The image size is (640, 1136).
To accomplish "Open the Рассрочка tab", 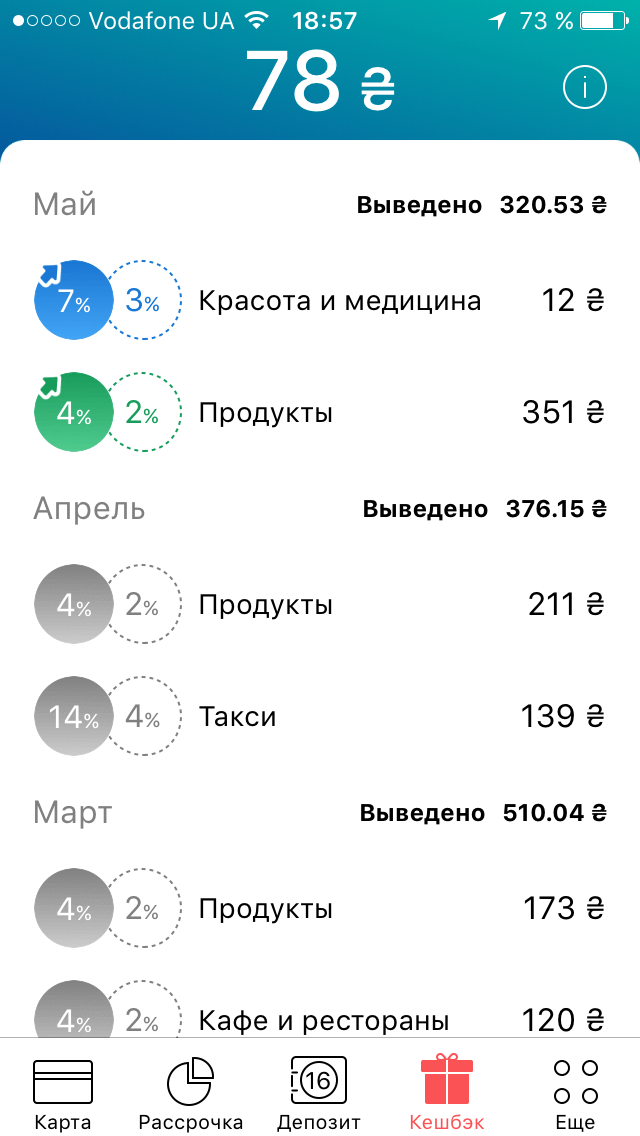I will (x=191, y=1095).
